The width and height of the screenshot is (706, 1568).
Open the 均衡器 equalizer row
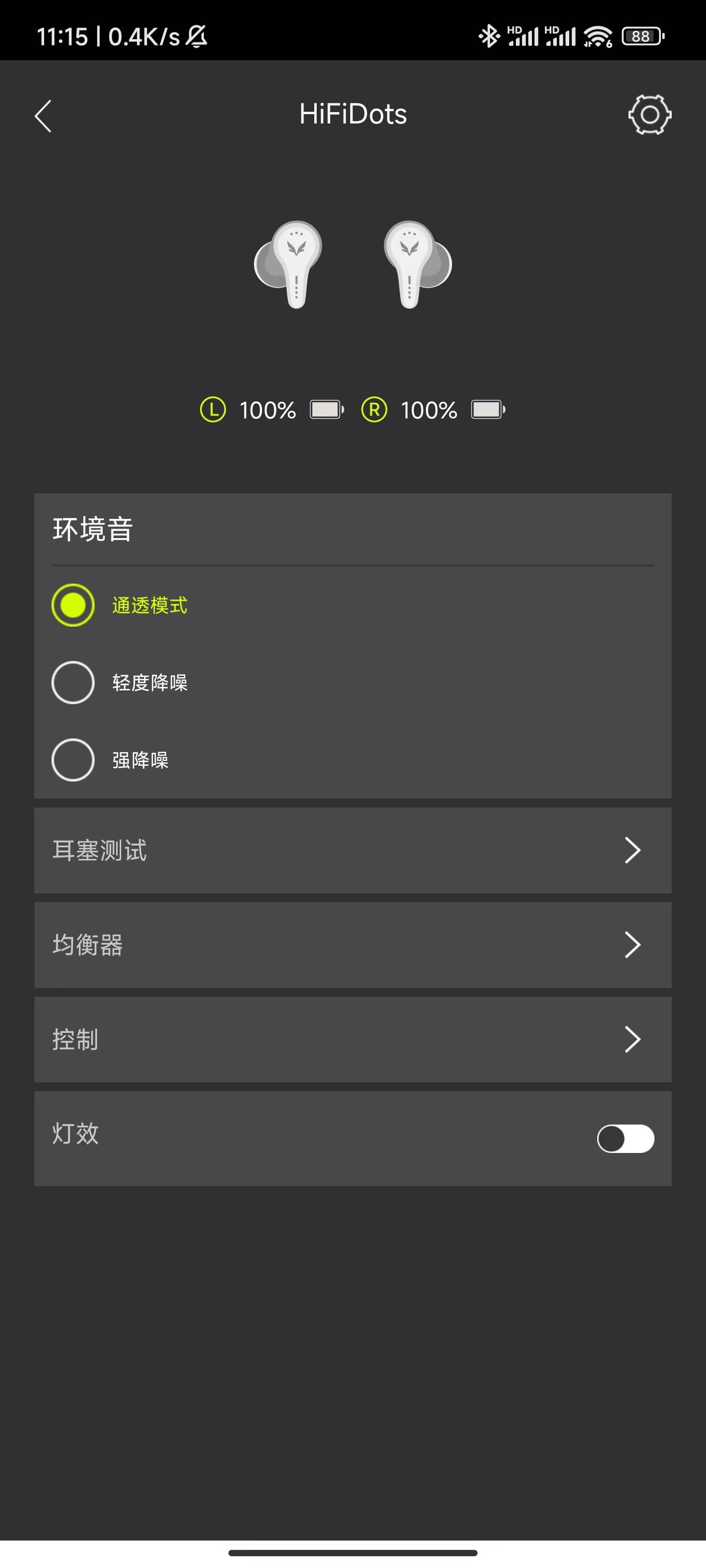(353, 945)
